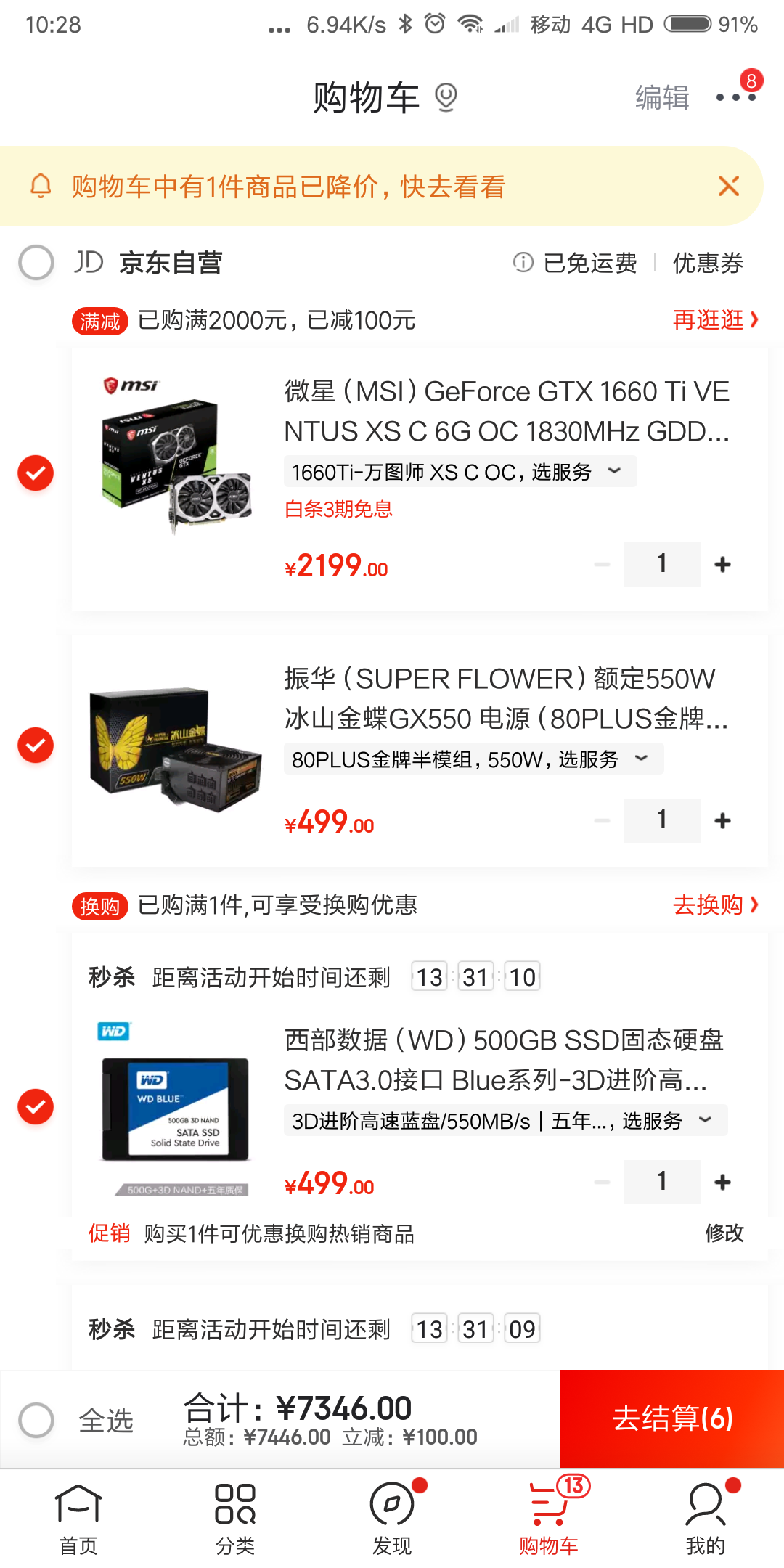Tap the 购物车 cart icon showing 13
Image resolution: width=784 pixels, height=1568 pixels.
[x=549, y=1505]
